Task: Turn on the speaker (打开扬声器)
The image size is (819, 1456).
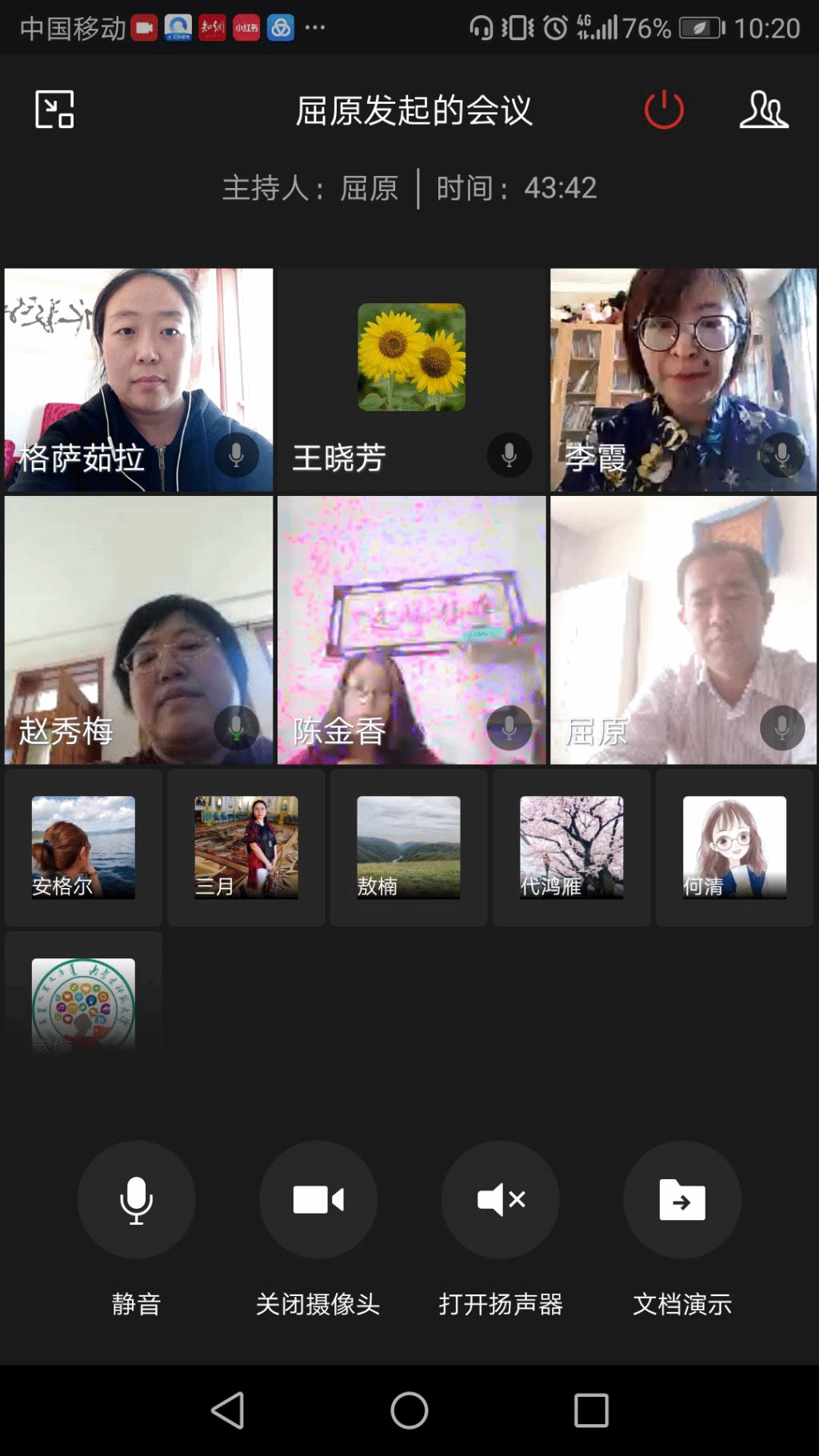Action: pos(501,1199)
